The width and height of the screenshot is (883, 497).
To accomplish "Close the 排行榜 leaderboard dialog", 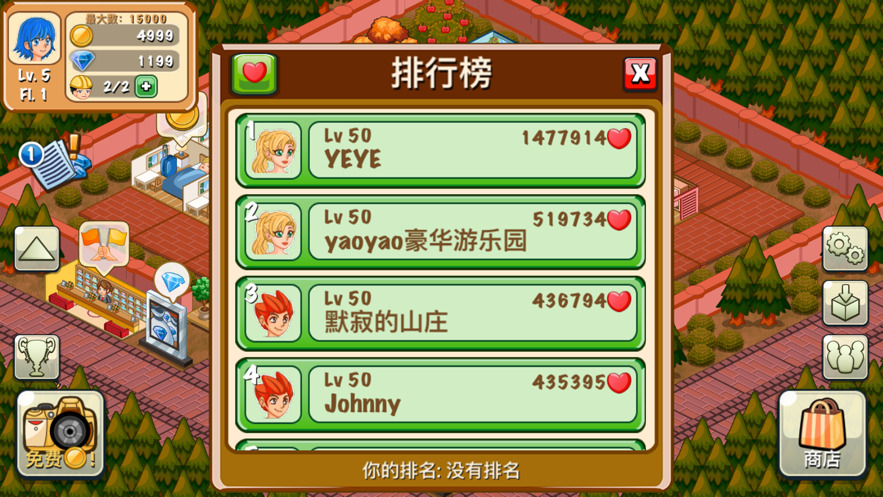I will pos(640,73).
